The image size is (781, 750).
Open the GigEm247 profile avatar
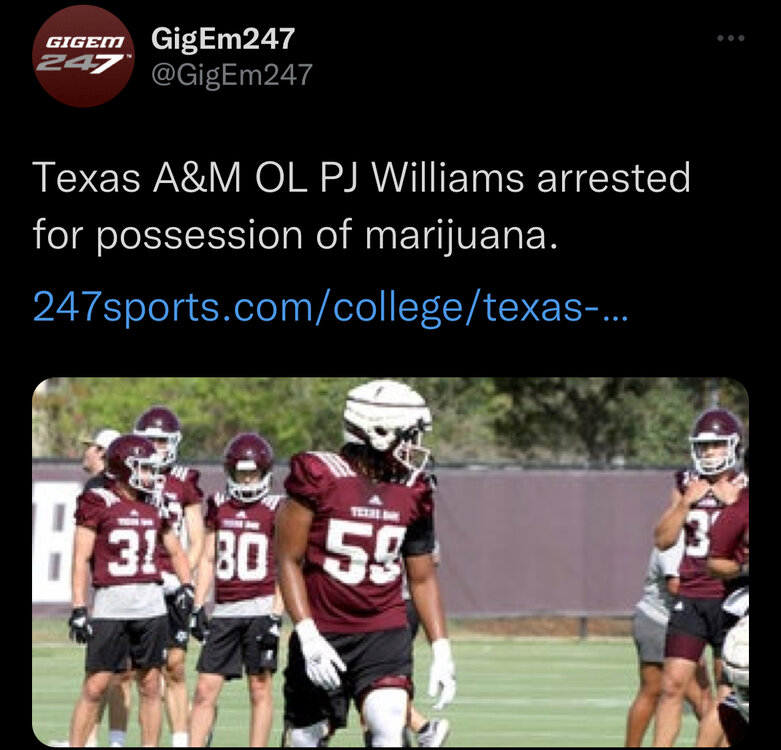[82, 56]
